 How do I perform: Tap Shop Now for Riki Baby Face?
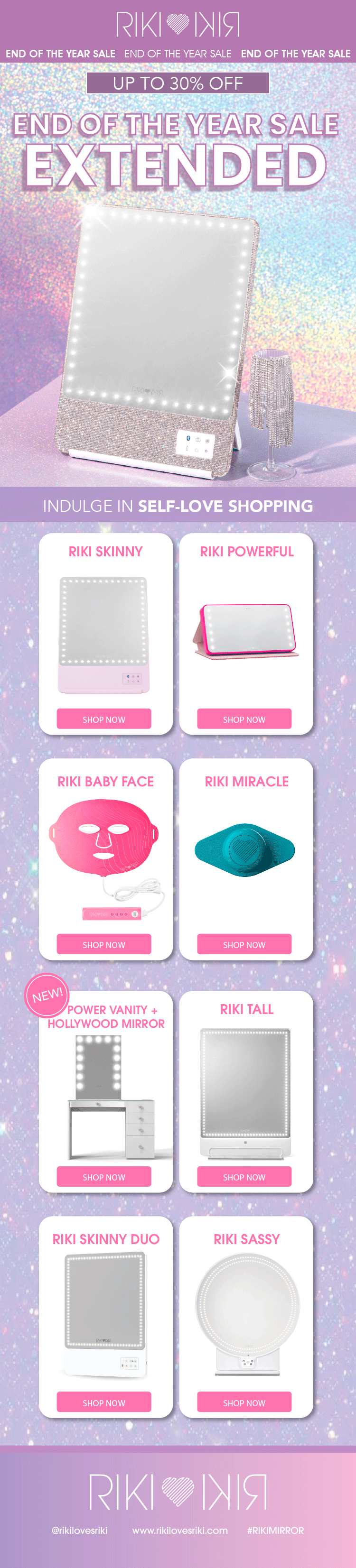click(x=103, y=944)
